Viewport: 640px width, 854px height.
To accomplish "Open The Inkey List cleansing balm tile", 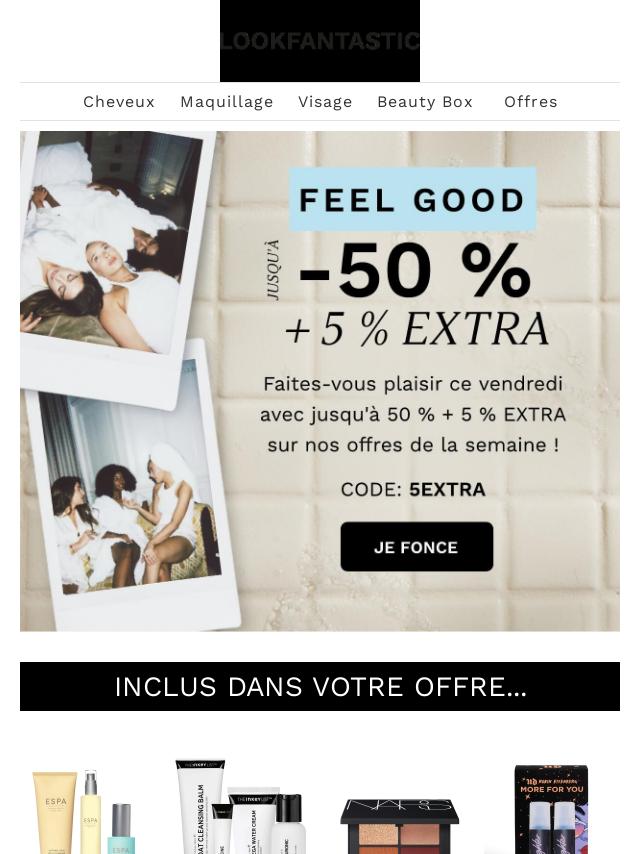I will [239, 806].
